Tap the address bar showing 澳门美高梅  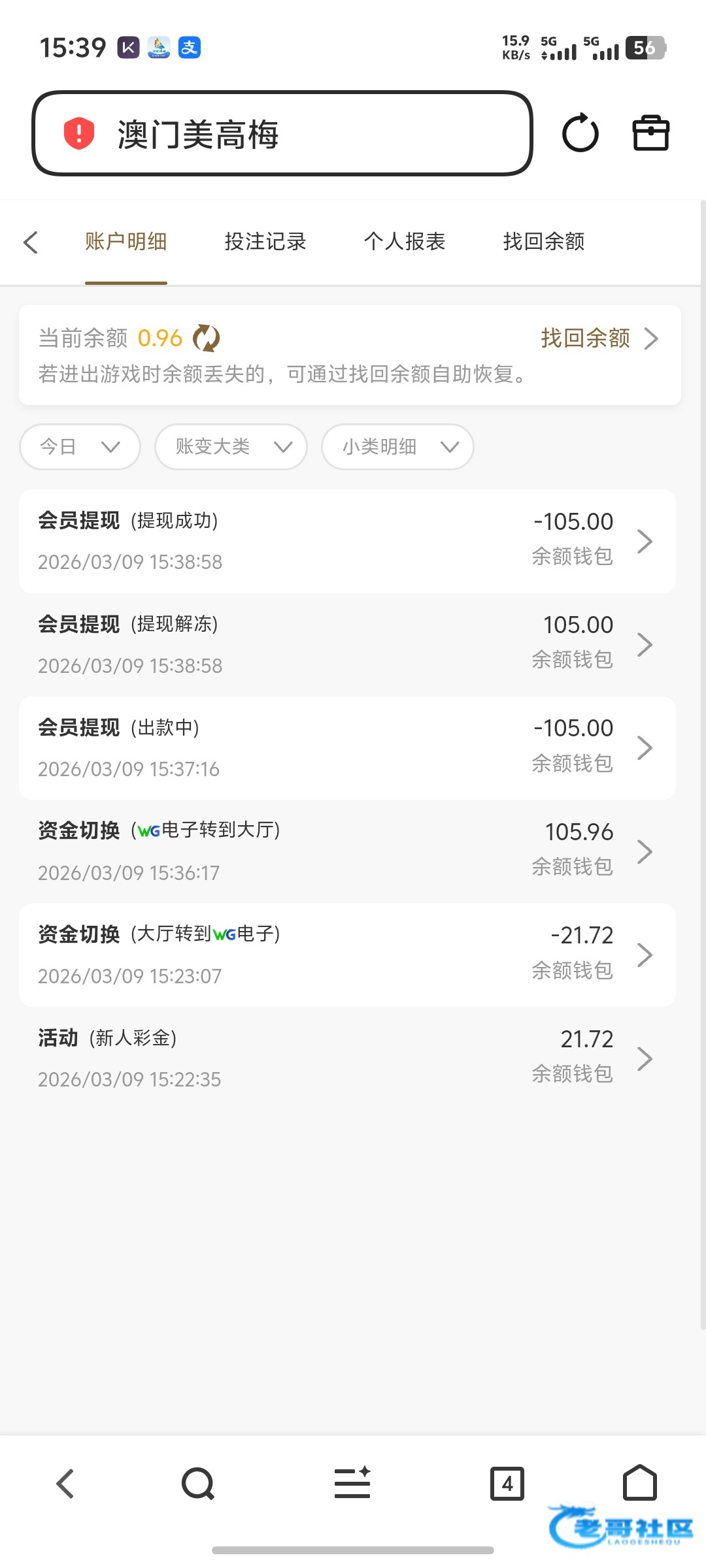(281, 134)
